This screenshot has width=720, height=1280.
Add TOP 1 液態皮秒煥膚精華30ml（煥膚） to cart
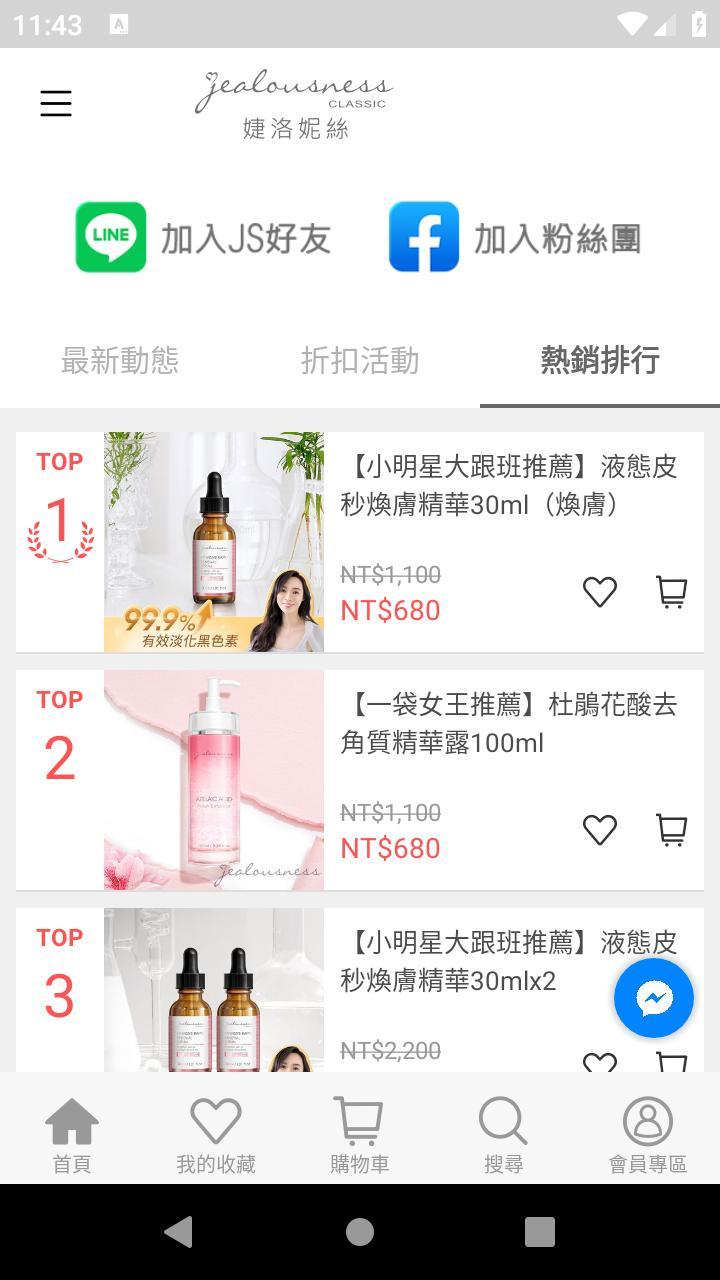point(671,592)
